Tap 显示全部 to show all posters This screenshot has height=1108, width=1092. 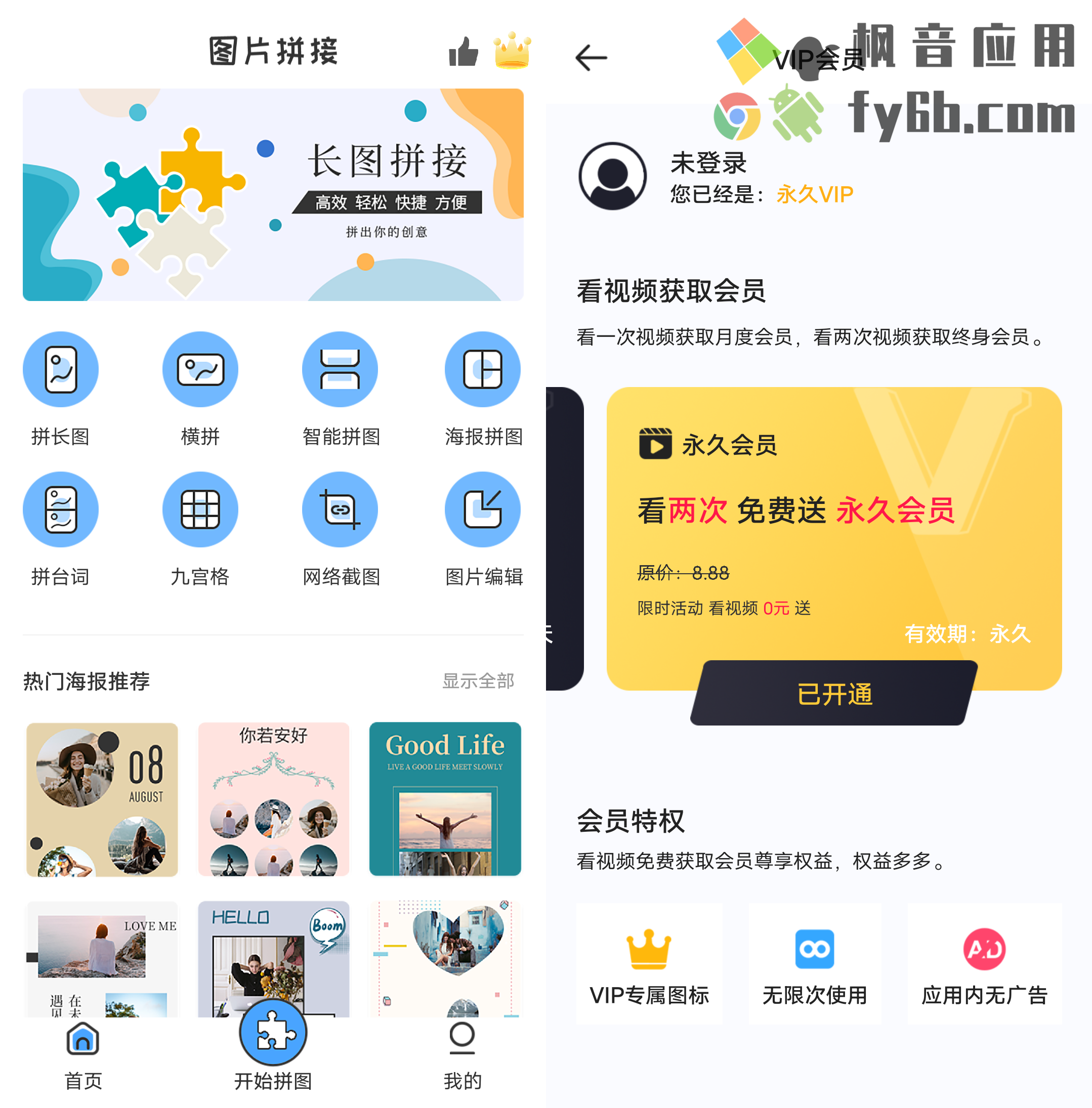(x=478, y=681)
